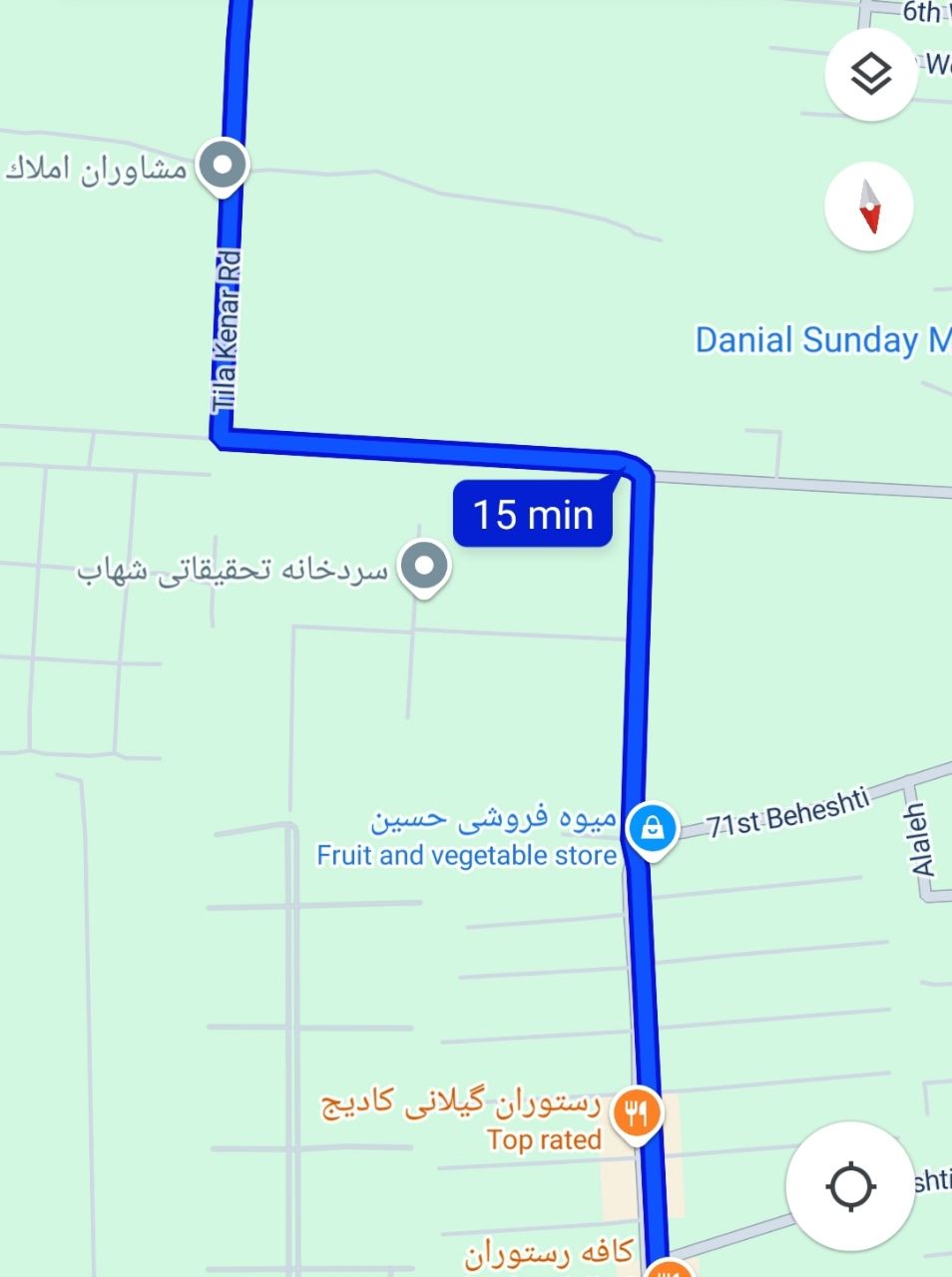Screen dimensions: 952x1277
Task: Tap the compass to reset orientation
Action: tap(869, 207)
